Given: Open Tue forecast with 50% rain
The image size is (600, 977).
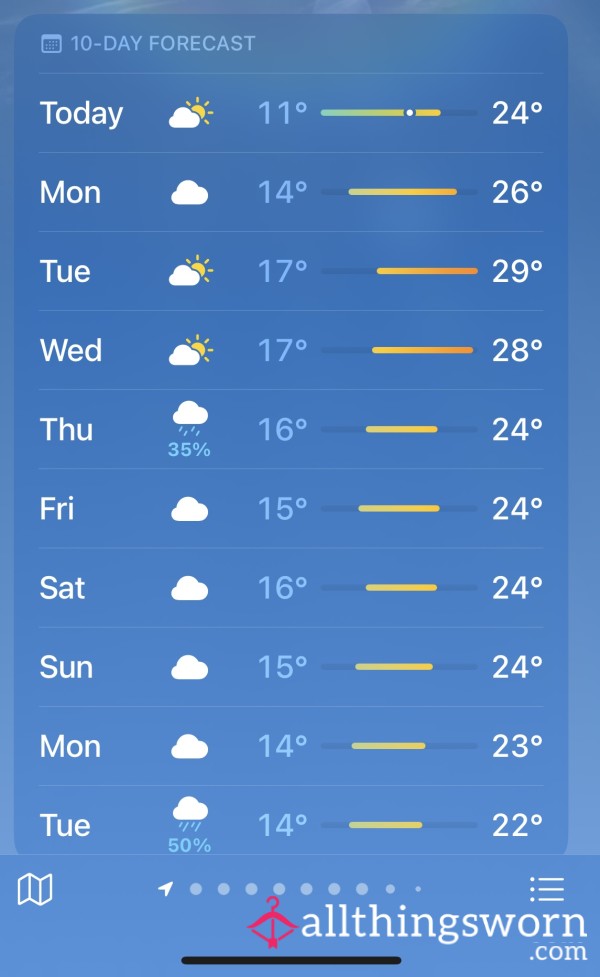Looking at the screenshot, I should (x=291, y=822).
